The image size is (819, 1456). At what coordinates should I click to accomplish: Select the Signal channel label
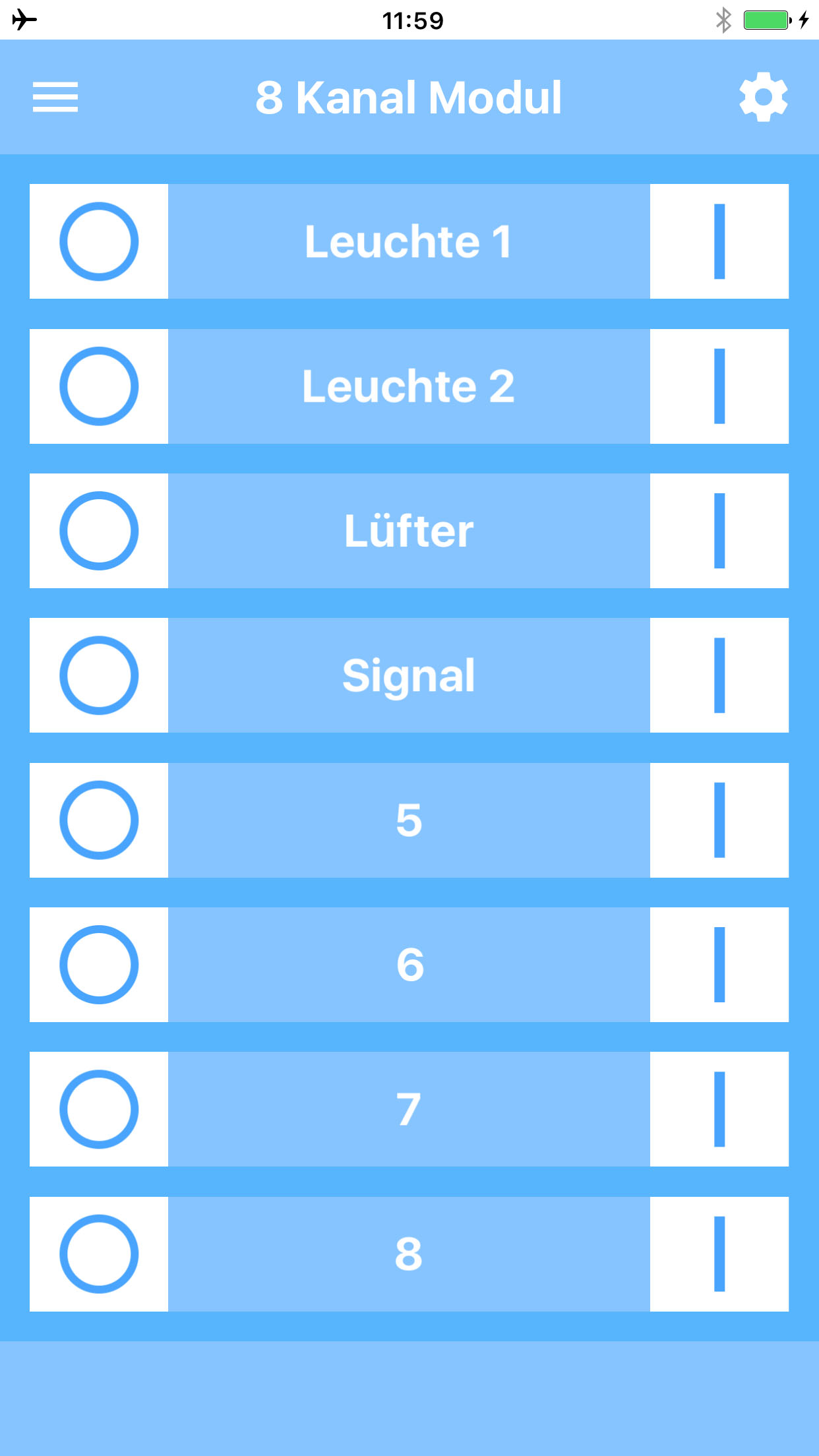(x=409, y=675)
